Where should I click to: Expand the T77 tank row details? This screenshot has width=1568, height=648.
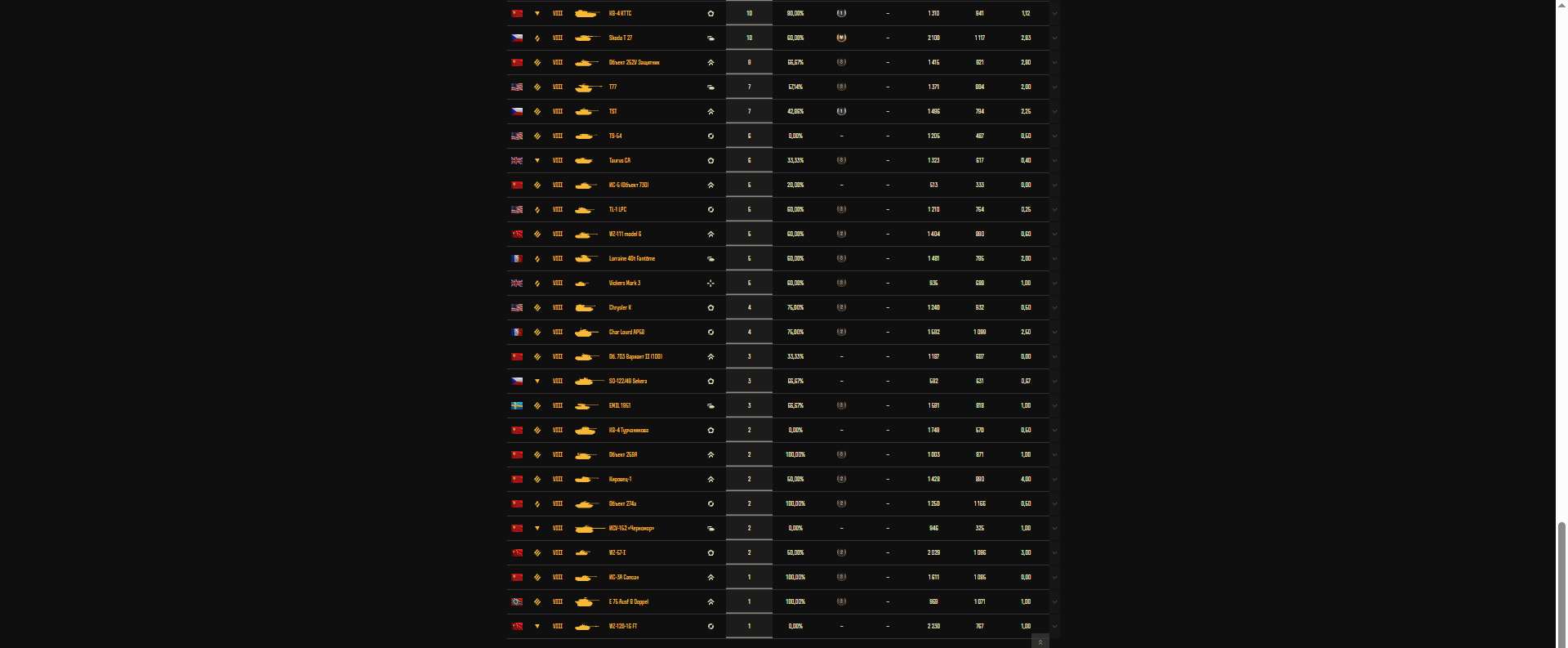(1054, 87)
